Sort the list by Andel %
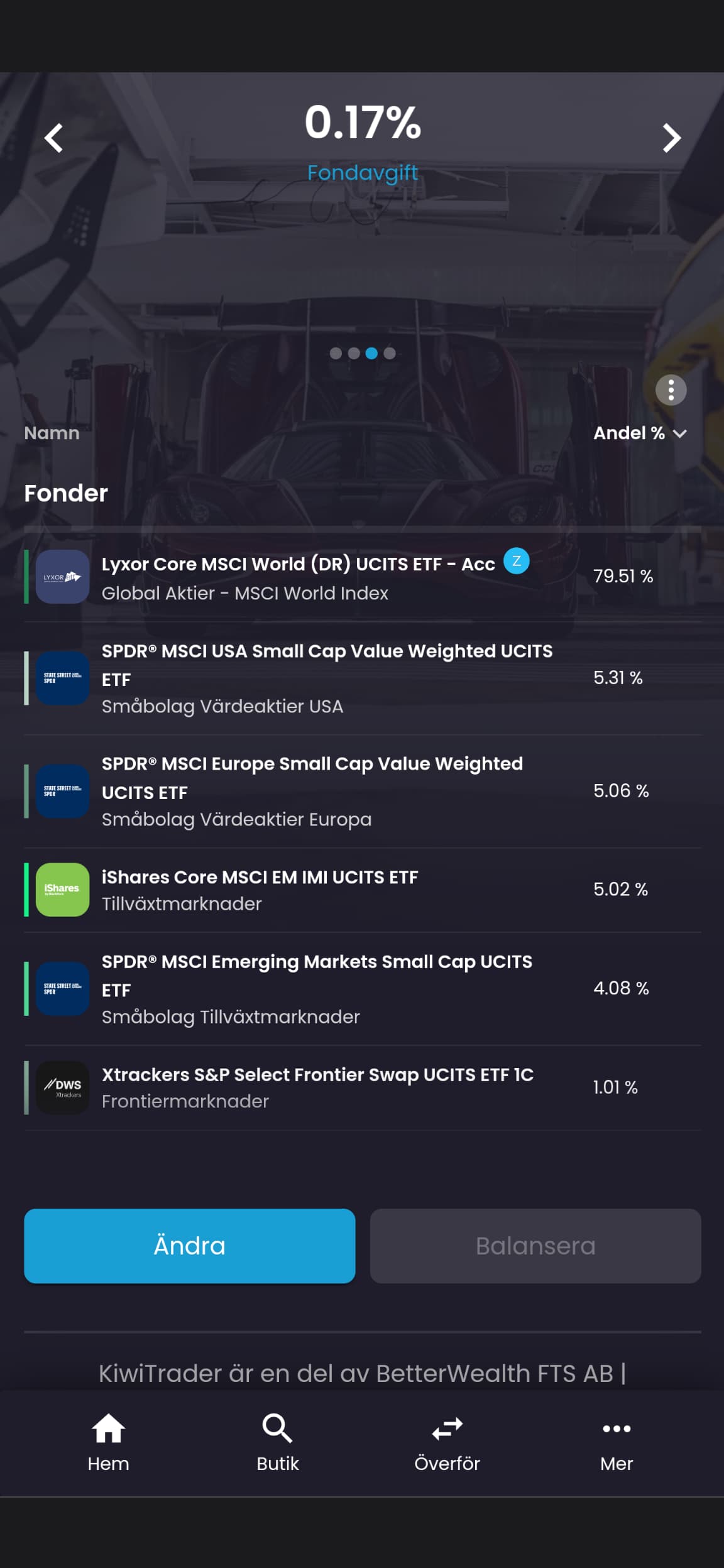The width and height of the screenshot is (724, 1568). click(639, 433)
